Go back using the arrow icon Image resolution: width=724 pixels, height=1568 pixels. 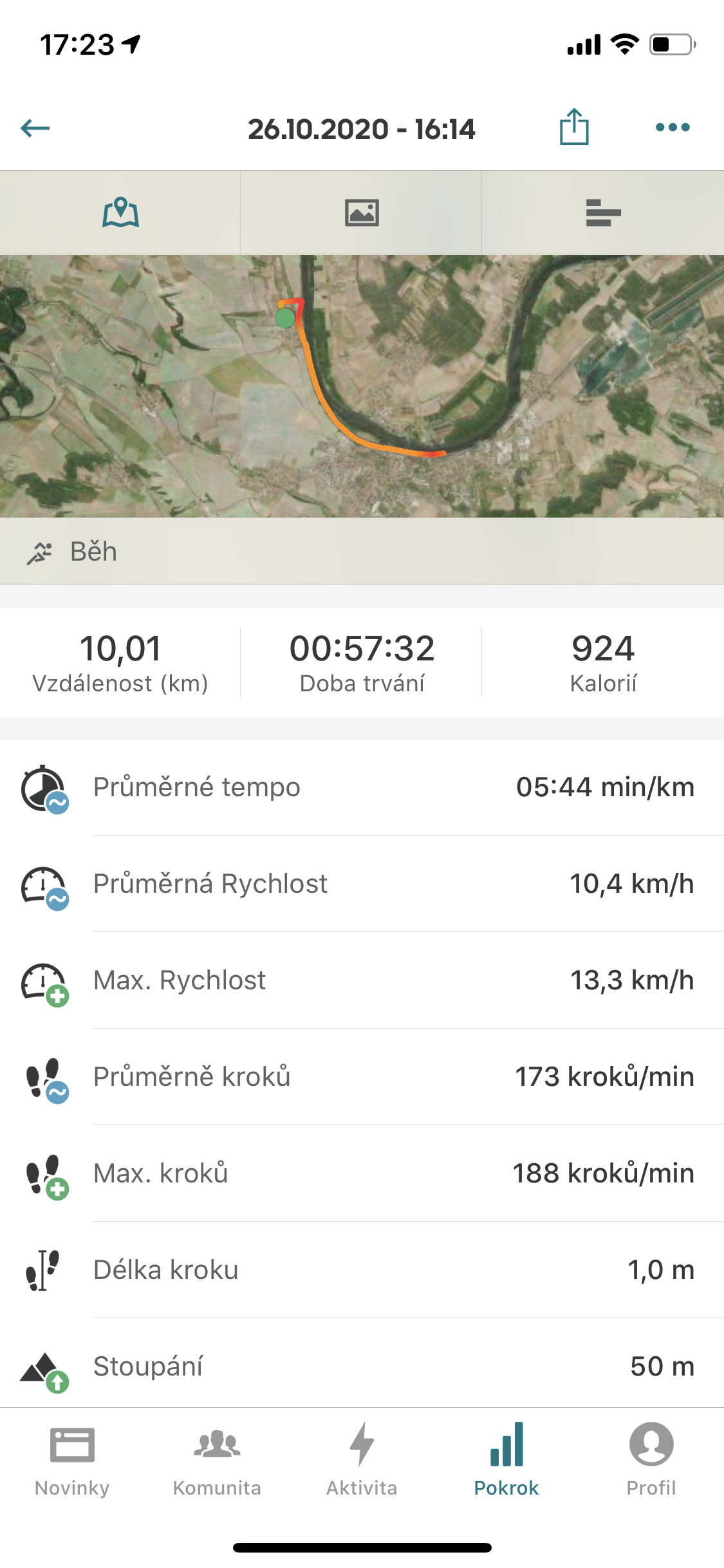tap(35, 128)
